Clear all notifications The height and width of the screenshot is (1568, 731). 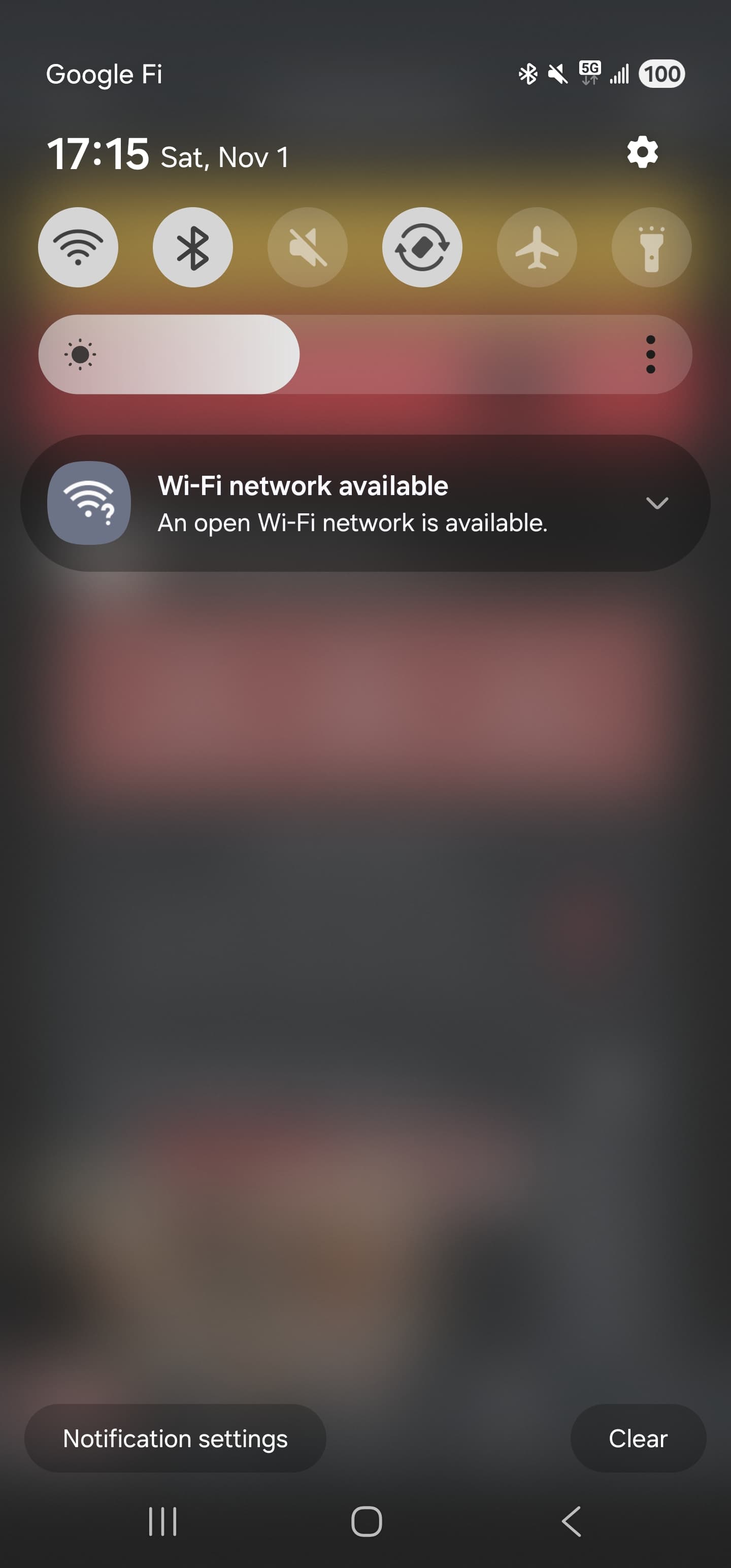click(638, 1439)
